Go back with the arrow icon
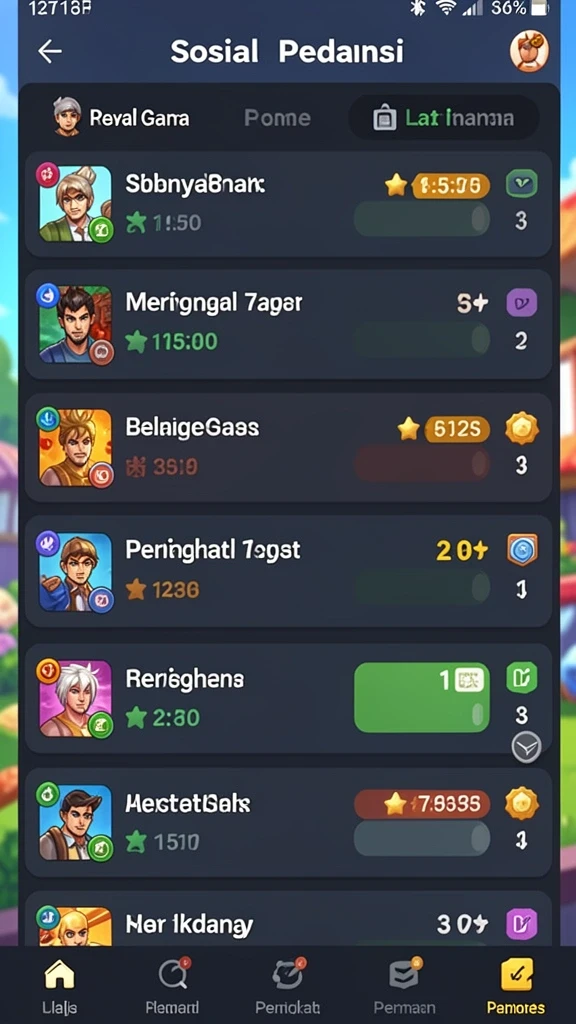 [50, 51]
